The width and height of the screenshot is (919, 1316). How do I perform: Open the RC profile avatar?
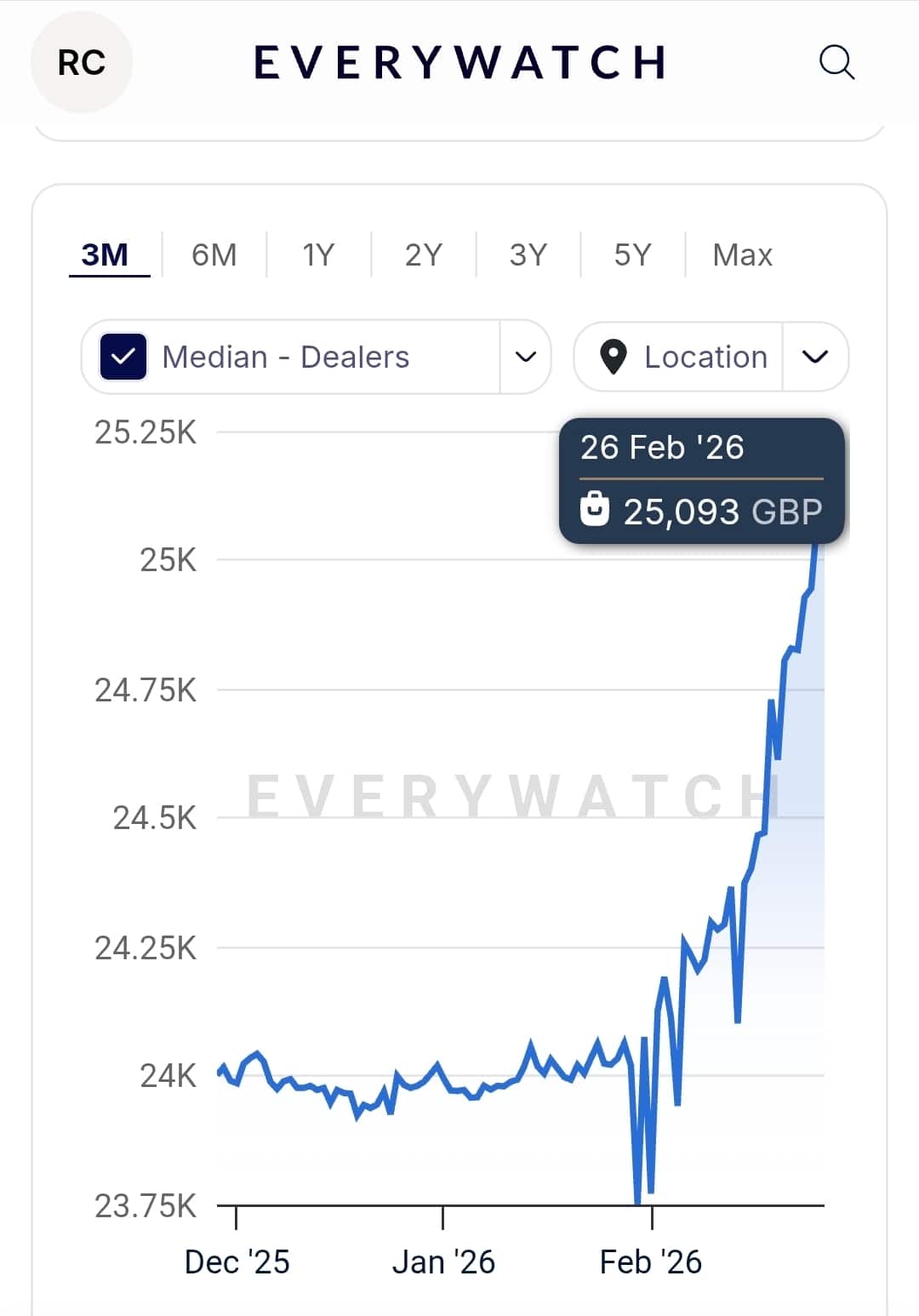pos(82,62)
